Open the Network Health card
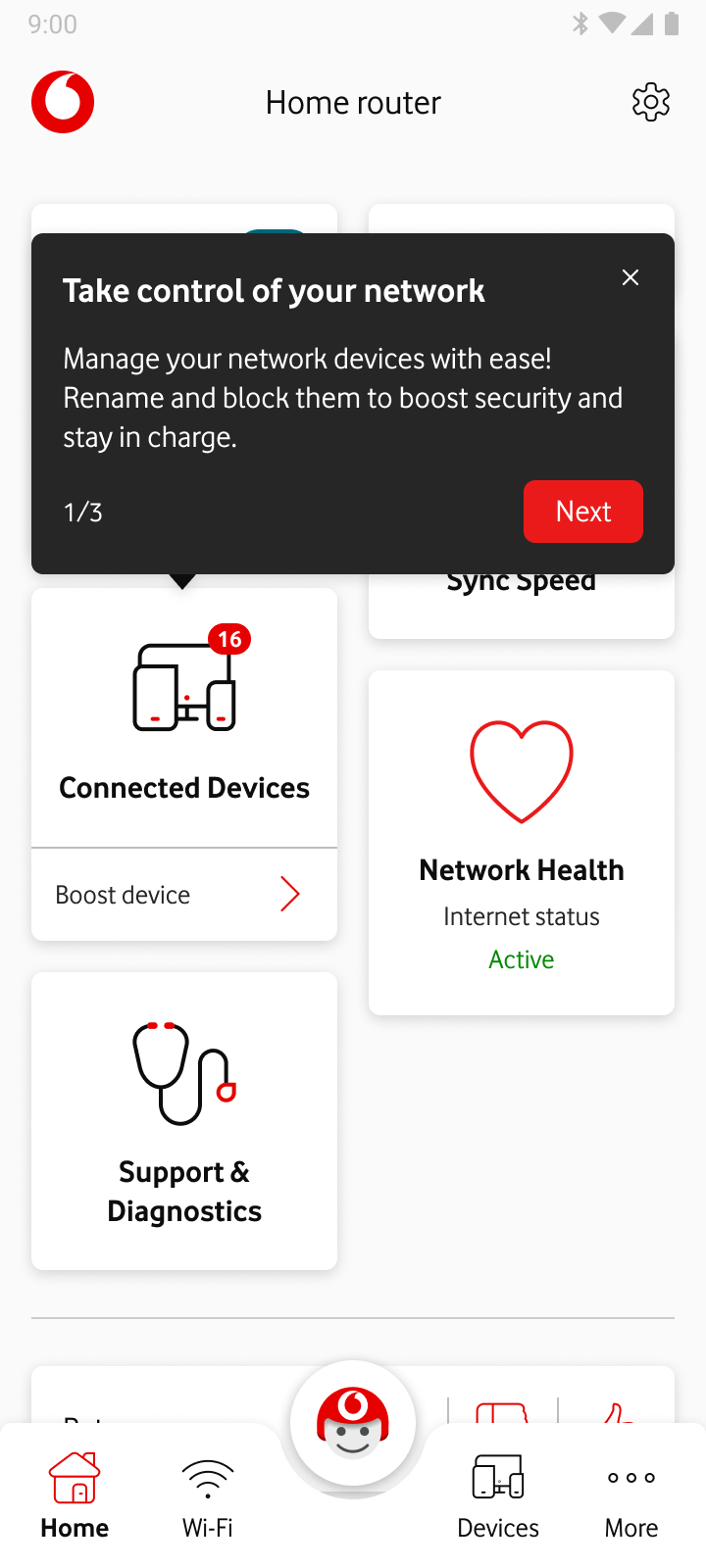Image resolution: width=706 pixels, height=1568 pixels. (x=522, y=843)
